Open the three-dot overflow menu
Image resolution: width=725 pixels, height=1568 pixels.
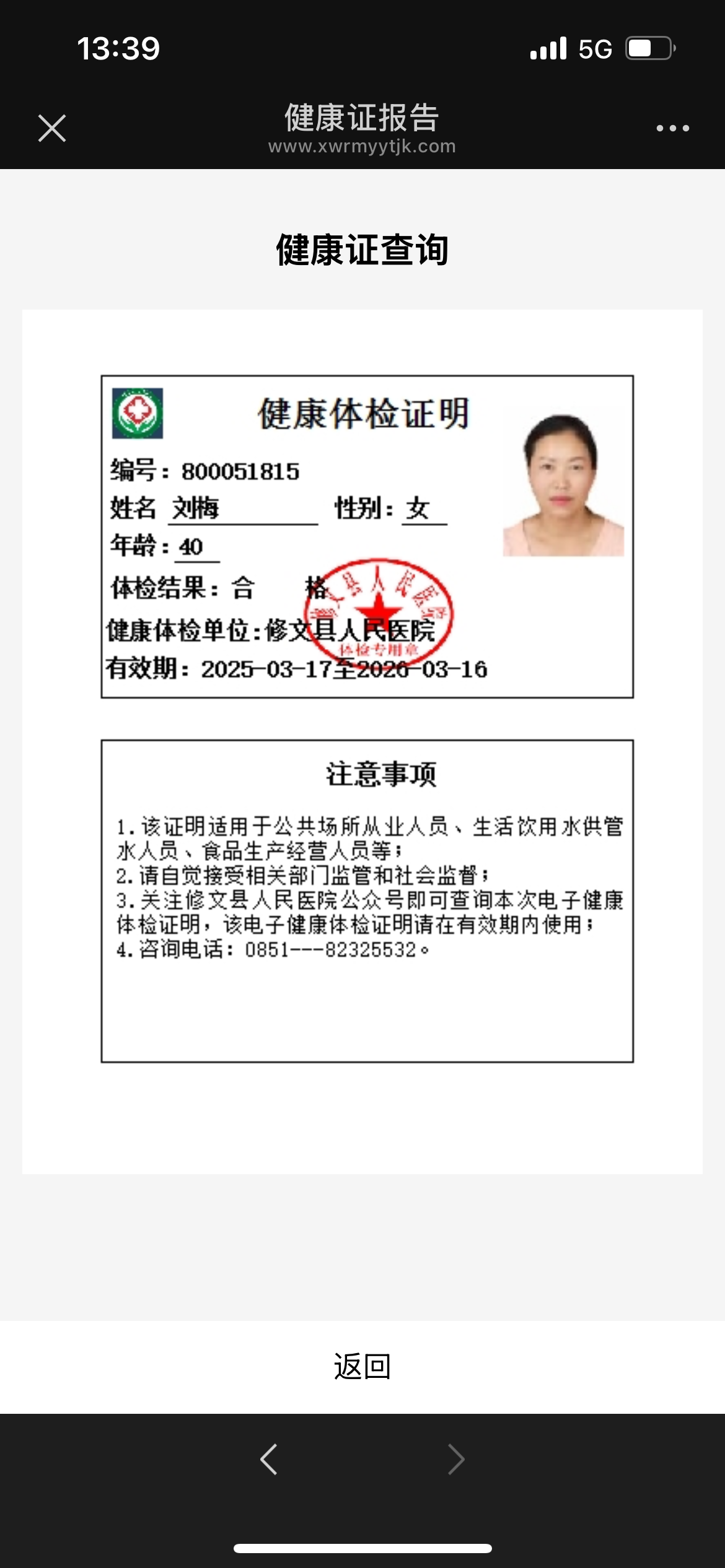pos(672,128)
